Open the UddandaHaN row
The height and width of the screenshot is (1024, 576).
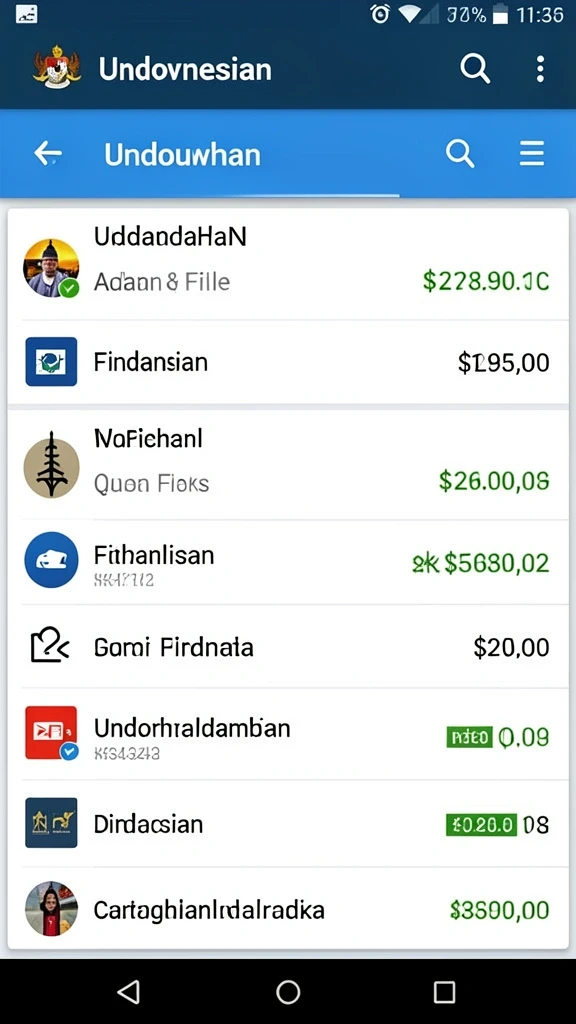[288, 264]
